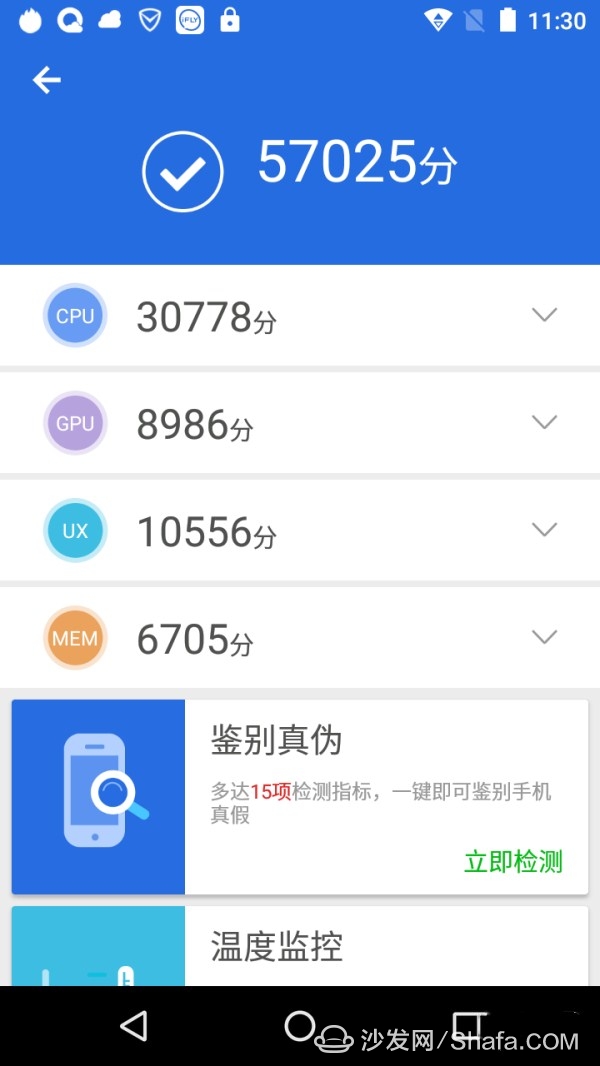Go back using the top-left arrow

click(47, 80)
